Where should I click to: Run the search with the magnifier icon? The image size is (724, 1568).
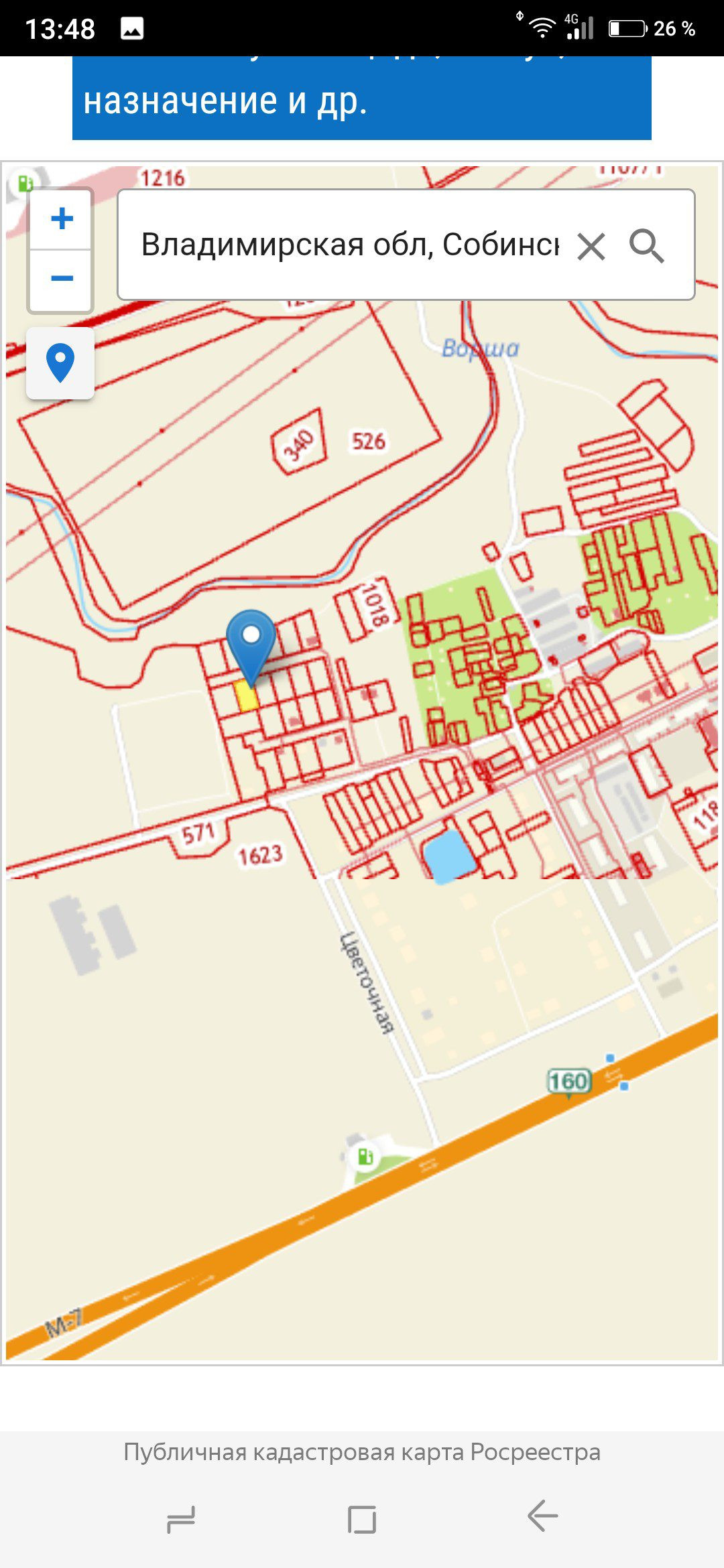pos(646,246)
